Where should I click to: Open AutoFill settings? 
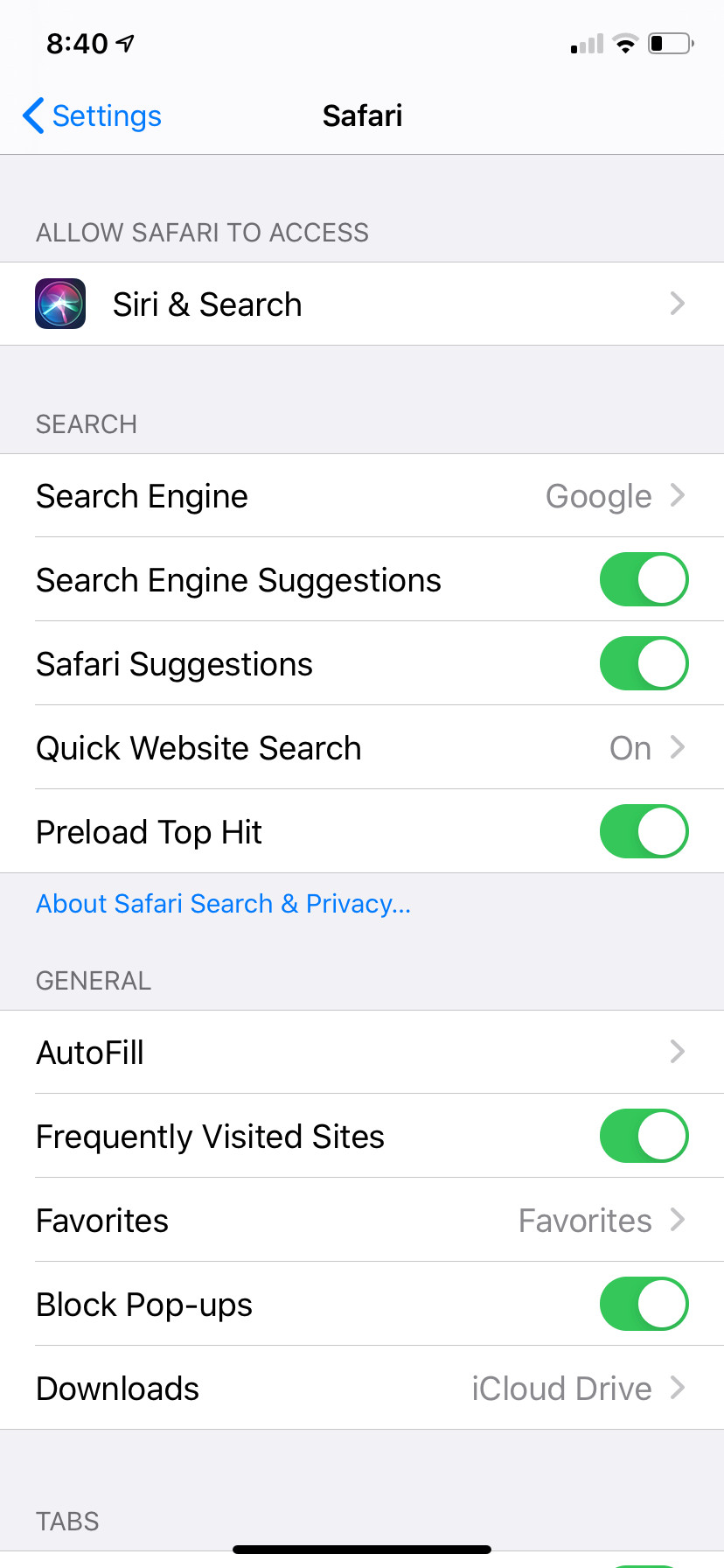tap(362, 1052)
